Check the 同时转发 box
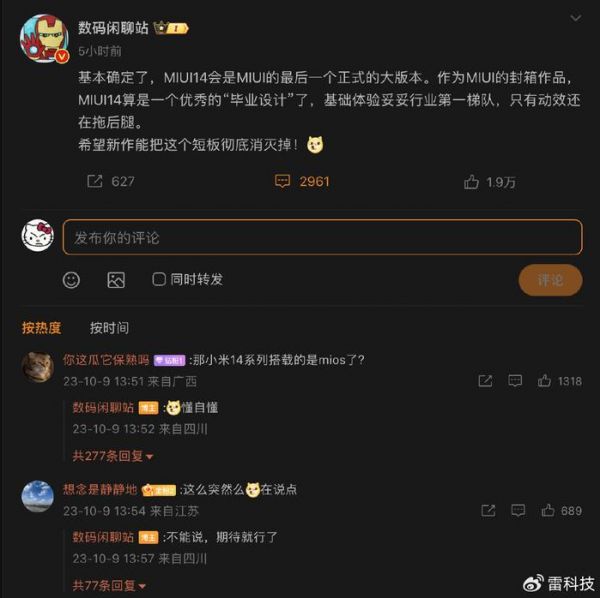600x598 pixels. pos(159,280)
